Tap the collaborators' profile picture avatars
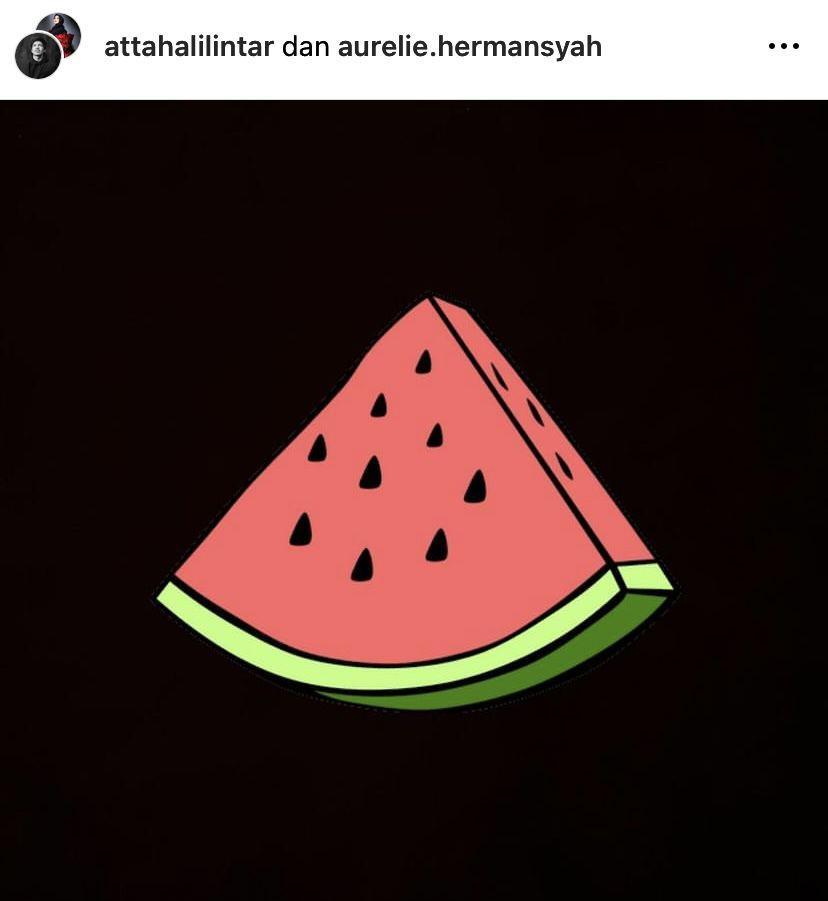This screenshot has width=828, height=901. (46, 47)
